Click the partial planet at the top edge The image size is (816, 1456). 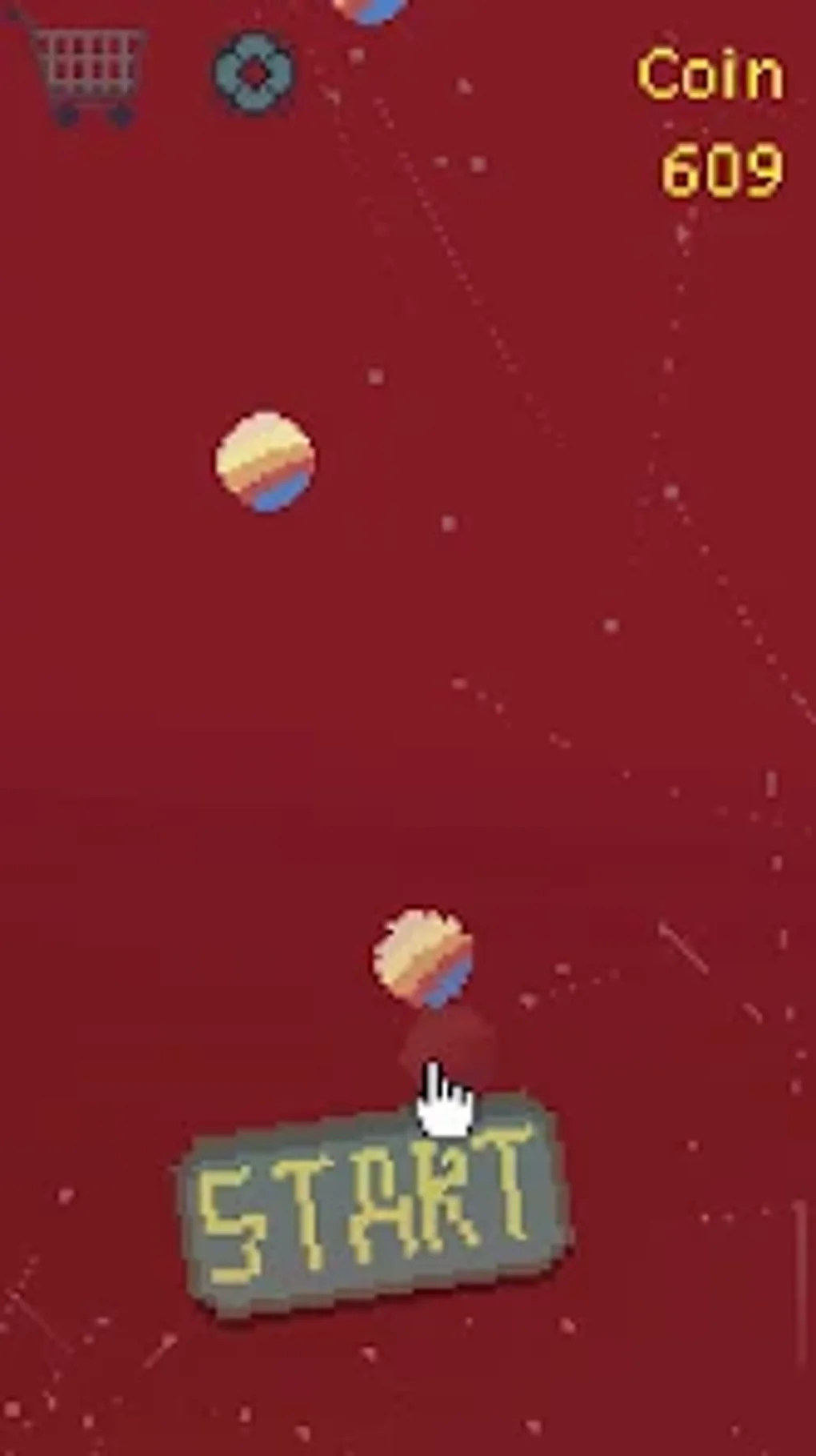pos(372,8)
